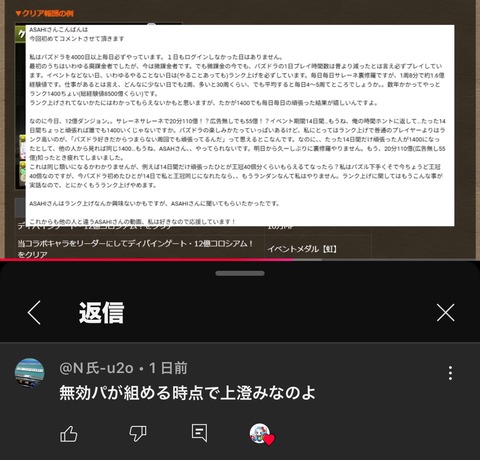Open the options menu for @N氏-u2o's comment
480x460 pixels.
coord(450,373)
